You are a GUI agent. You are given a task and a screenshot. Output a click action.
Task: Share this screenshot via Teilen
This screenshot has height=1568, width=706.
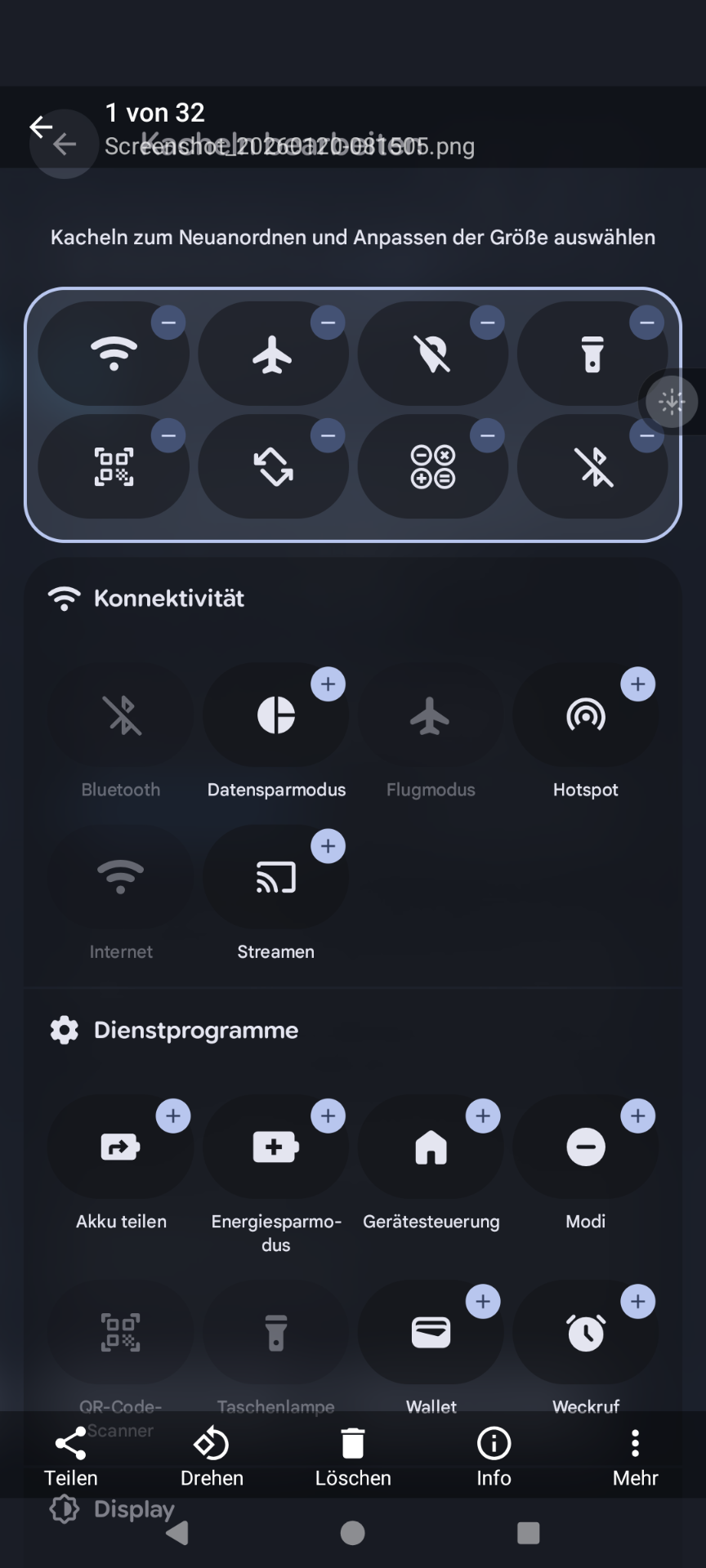tap(71, 1457)
